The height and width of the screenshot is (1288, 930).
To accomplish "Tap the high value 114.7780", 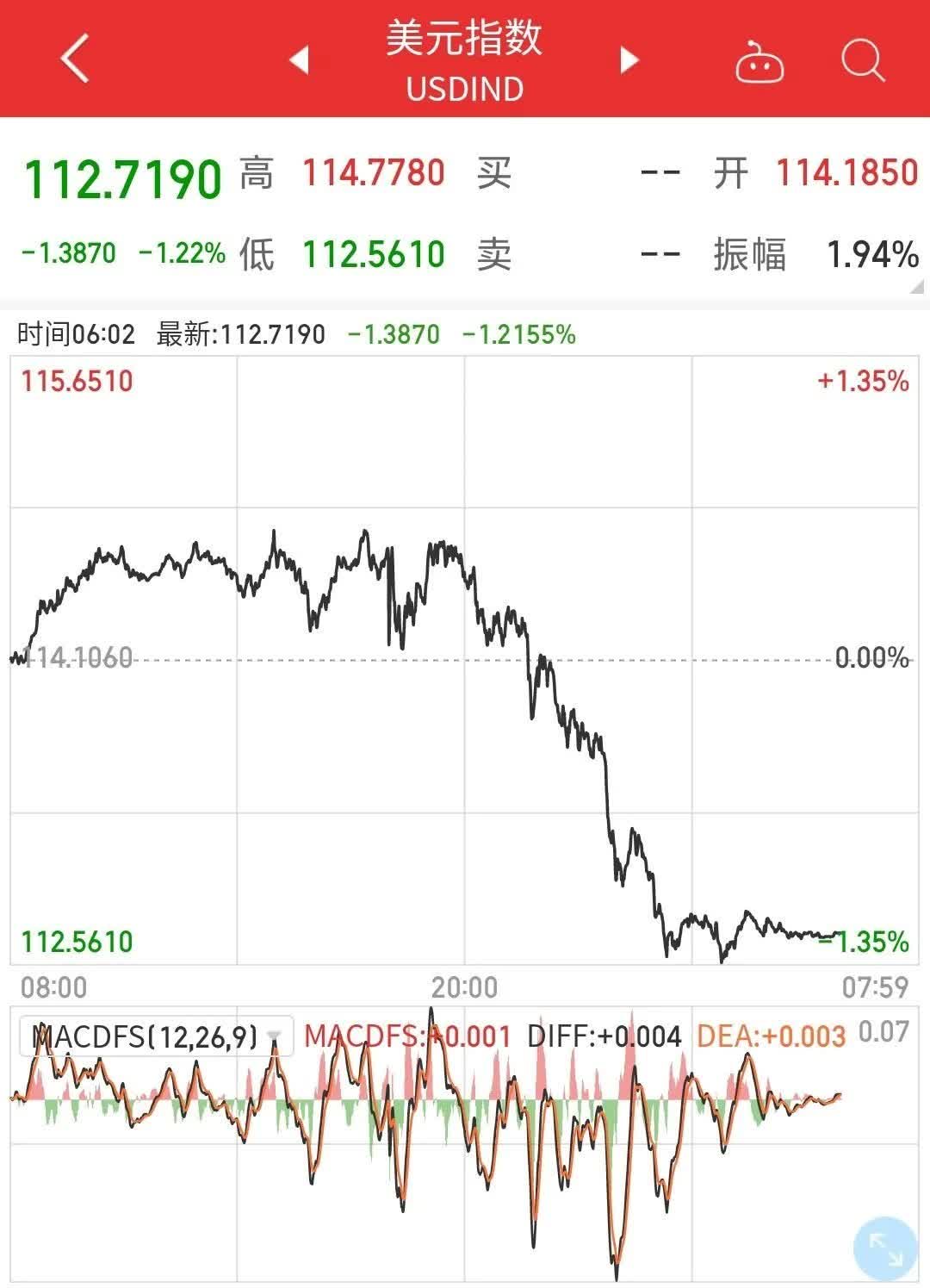I will [374, 172].
